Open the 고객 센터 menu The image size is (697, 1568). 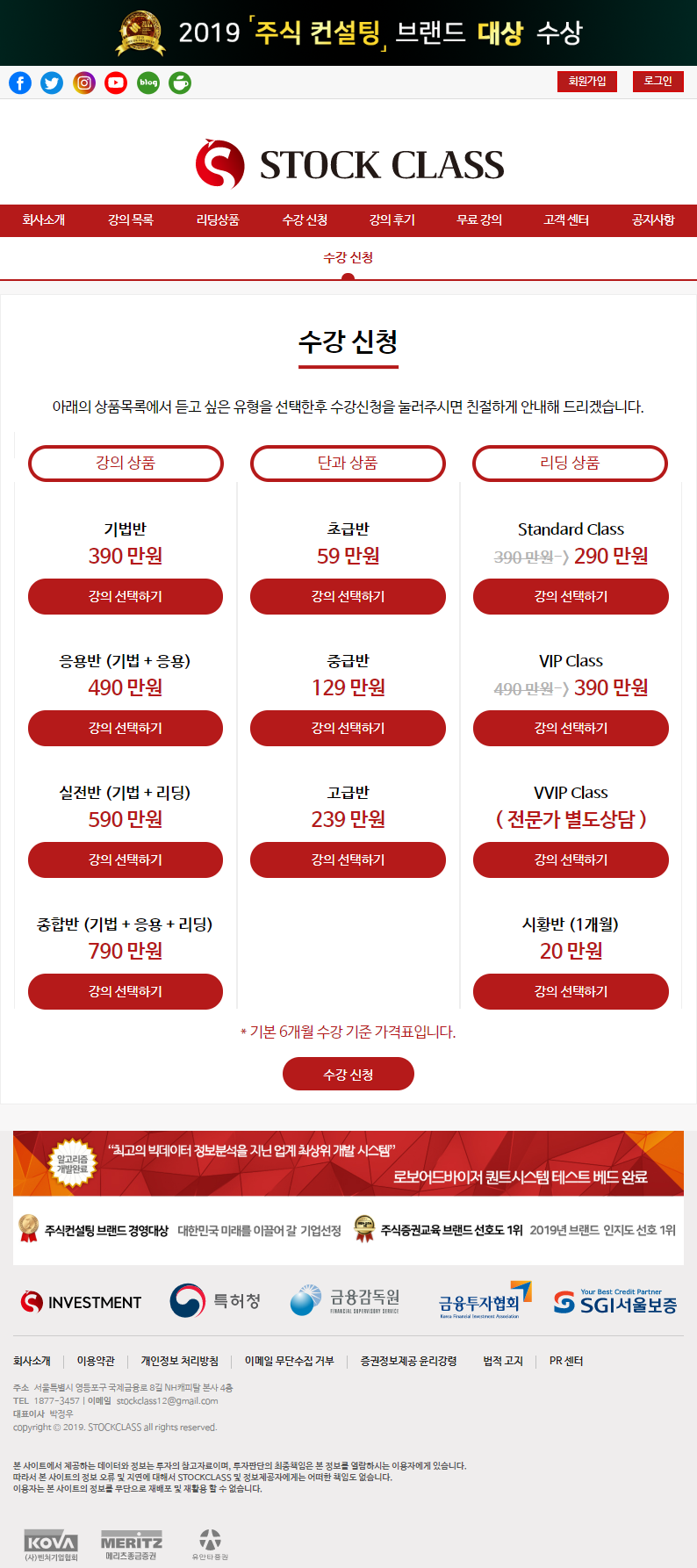click(566, 220)
